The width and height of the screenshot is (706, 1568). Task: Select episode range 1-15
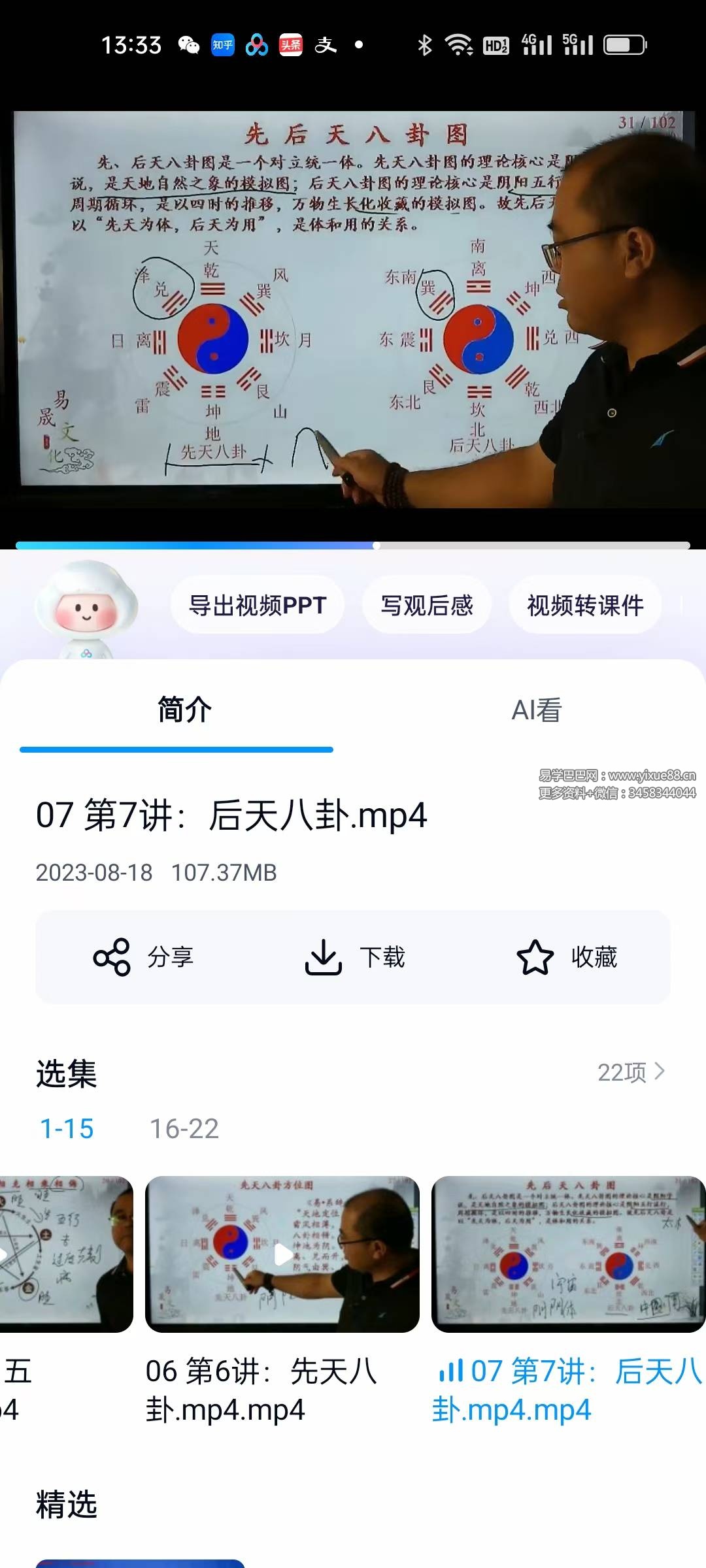click(x=65, y=1127)
